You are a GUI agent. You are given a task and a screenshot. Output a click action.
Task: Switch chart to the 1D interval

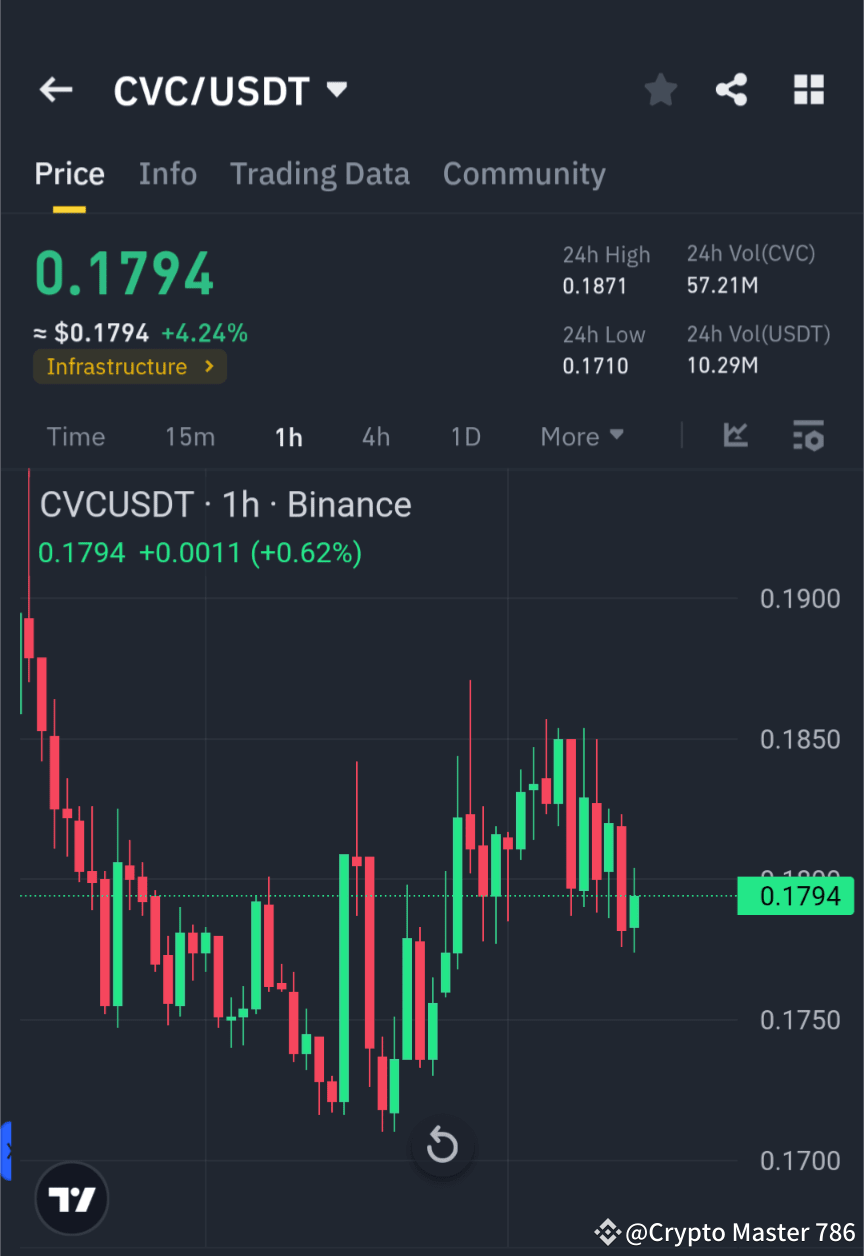pos(465,436)
